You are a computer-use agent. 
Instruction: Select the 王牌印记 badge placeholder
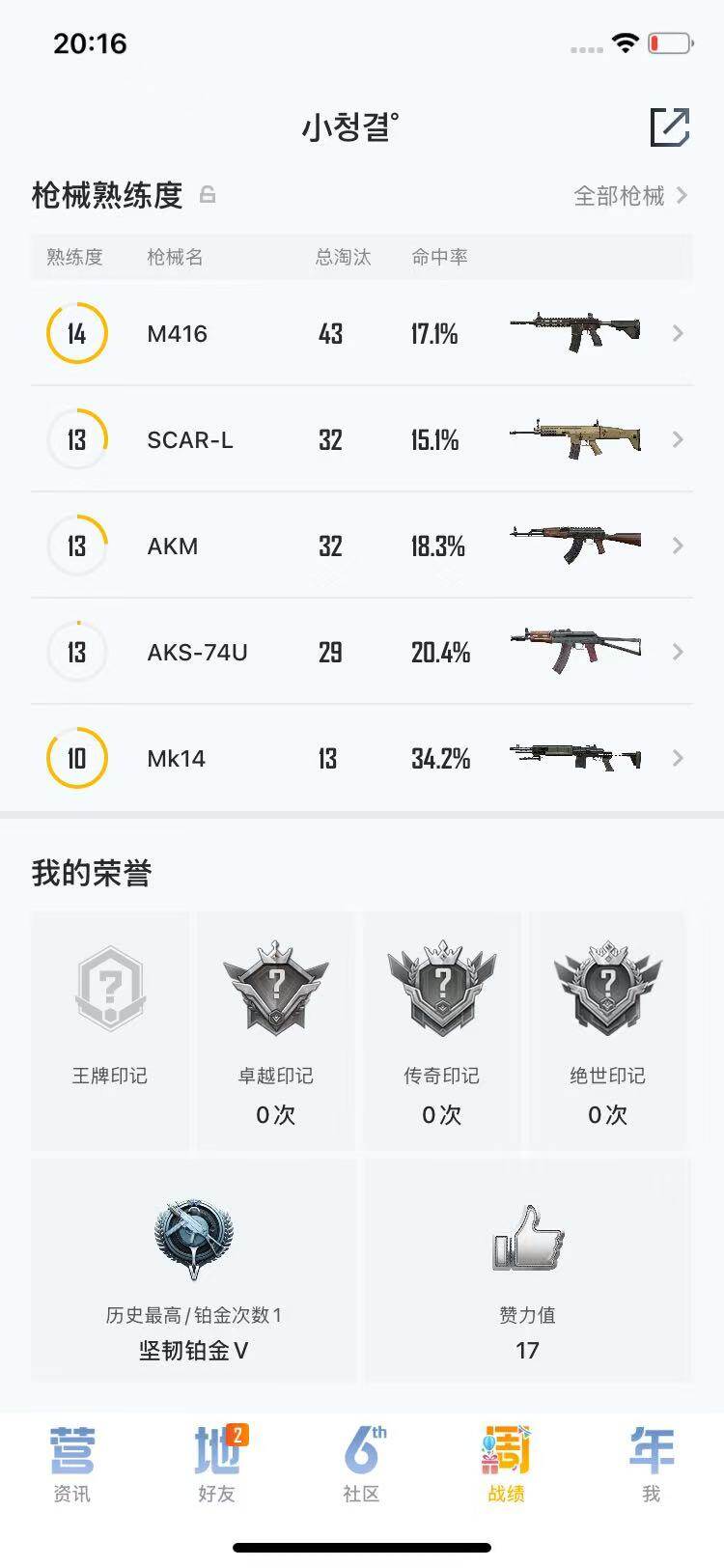pyautogui.click(x=109, y=988)
